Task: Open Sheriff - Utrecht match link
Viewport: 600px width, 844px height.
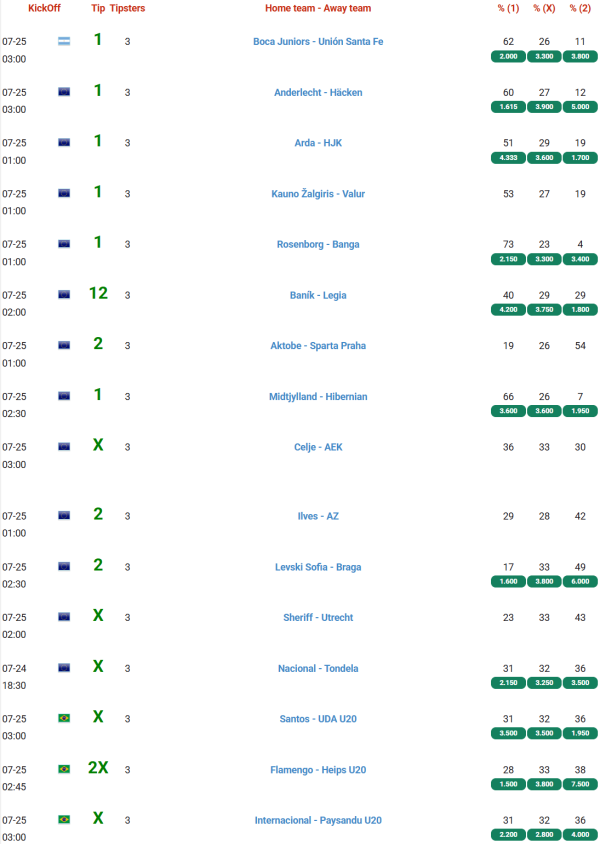Action: pyautogui.click(x=318, y=618)
